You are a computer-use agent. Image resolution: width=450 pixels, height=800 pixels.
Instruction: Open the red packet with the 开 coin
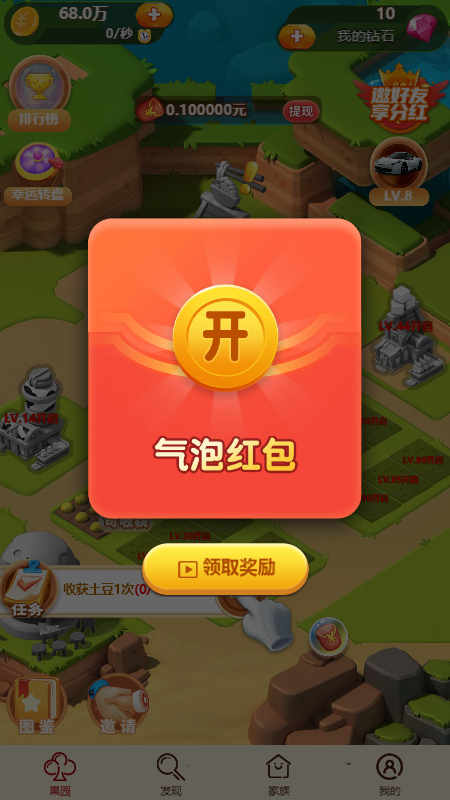tap(225, 337)
